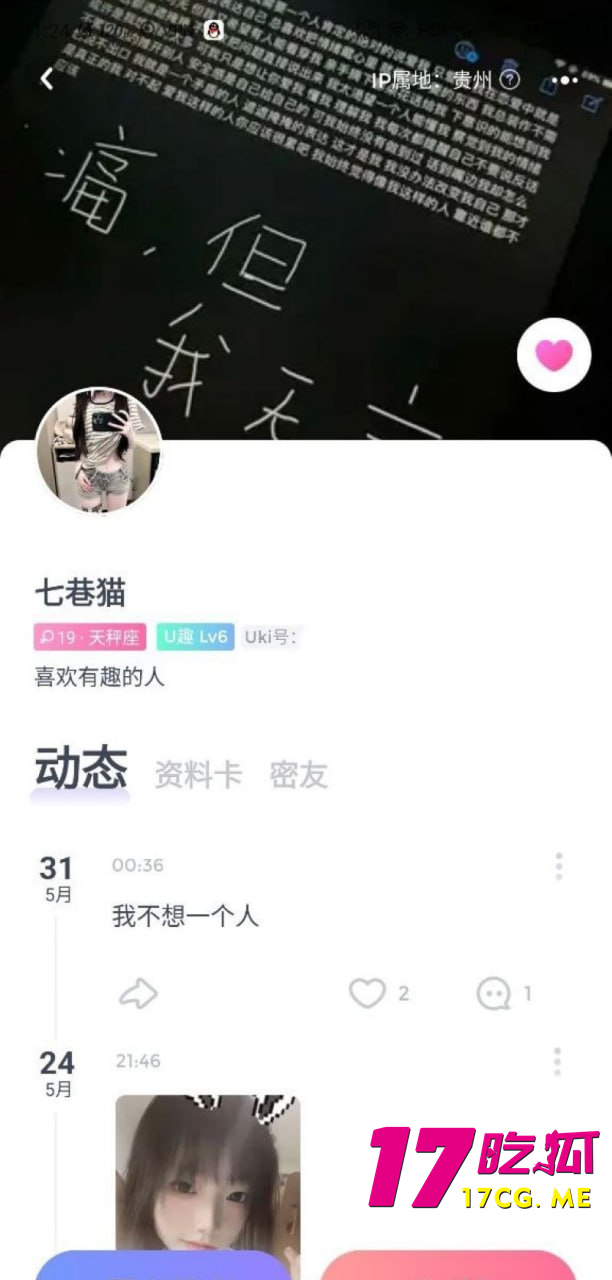This screenshot has height=1280, width=612.
Task: Like the 我不想一个人 post
Action: pyautogui.click(x=367, y=993)
